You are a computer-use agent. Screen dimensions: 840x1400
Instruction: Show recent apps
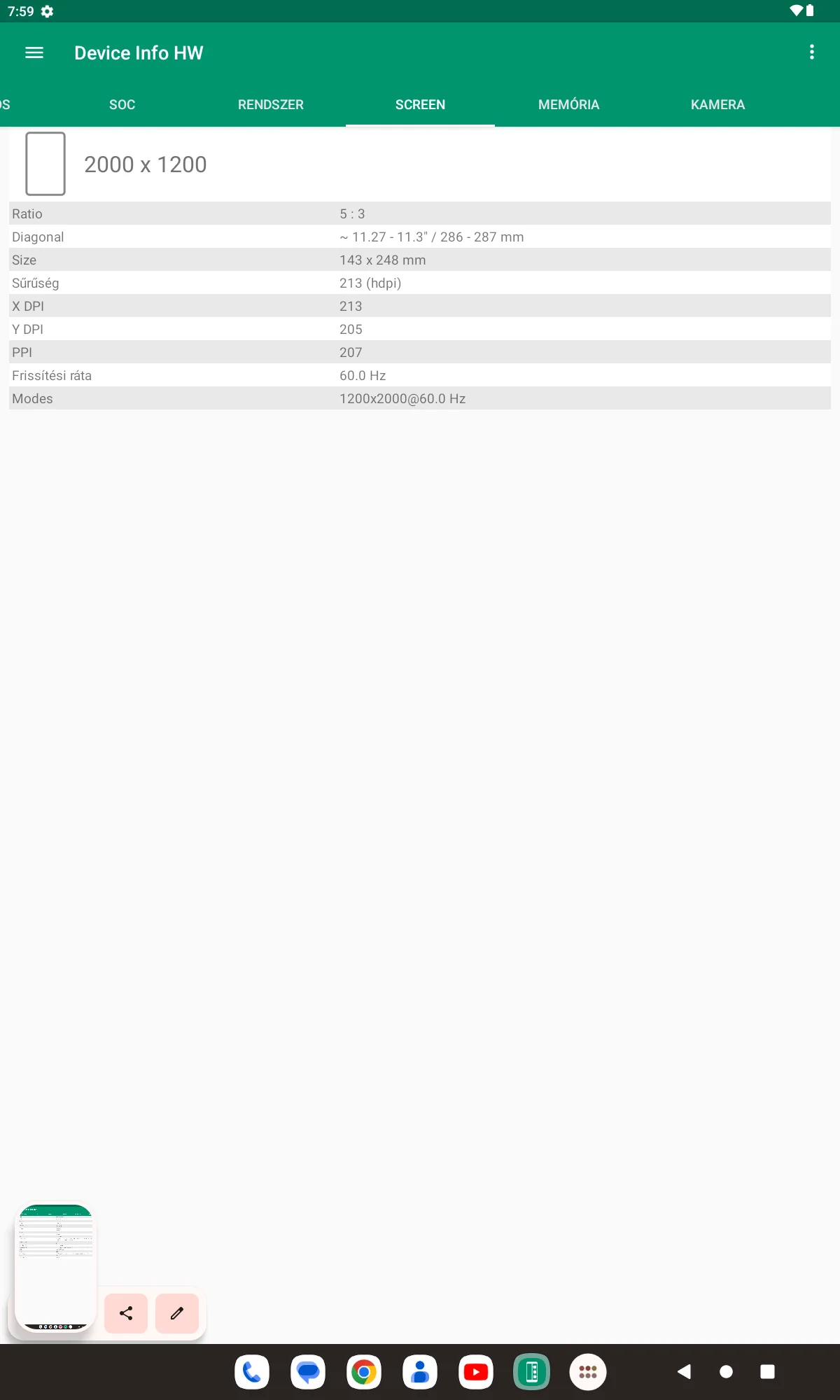768,1372
